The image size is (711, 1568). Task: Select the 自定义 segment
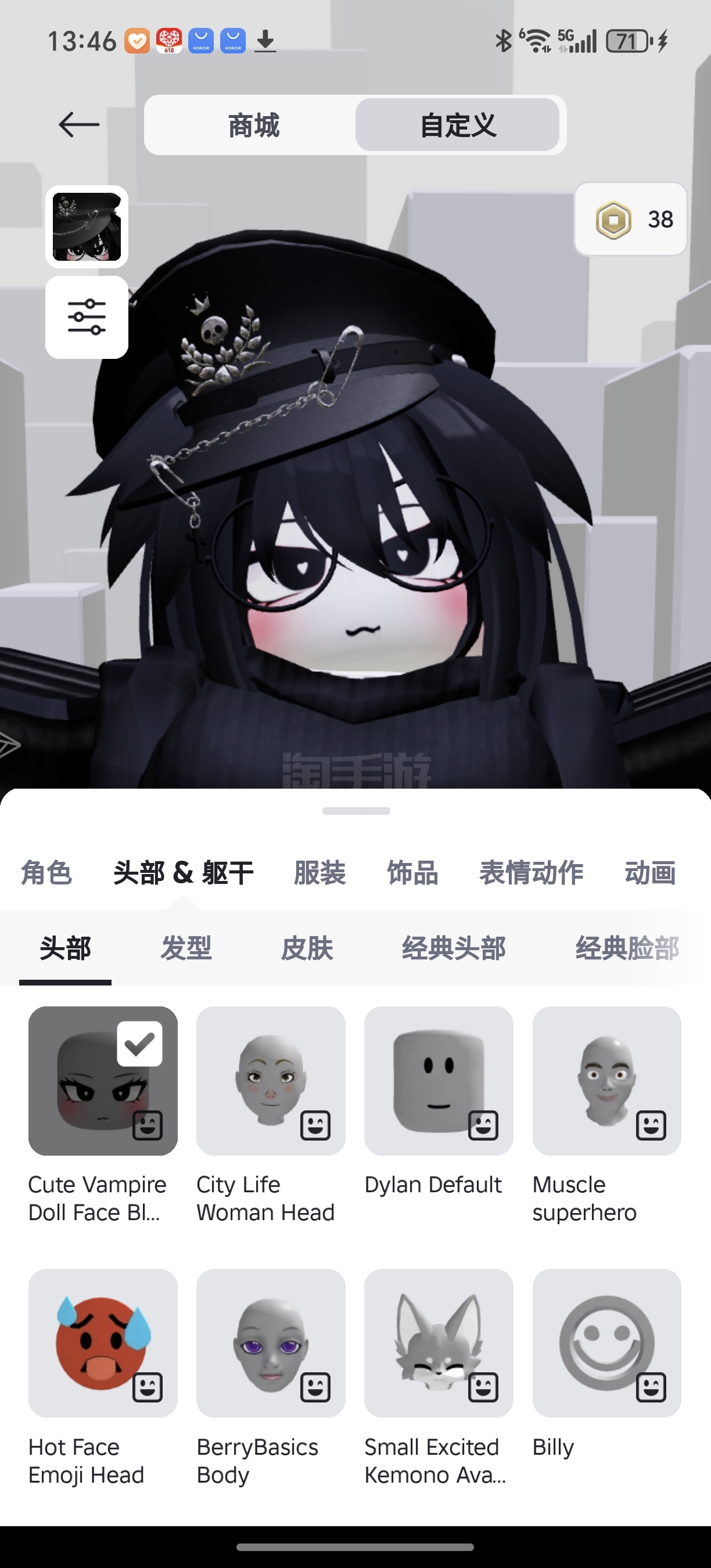point(458,125)
